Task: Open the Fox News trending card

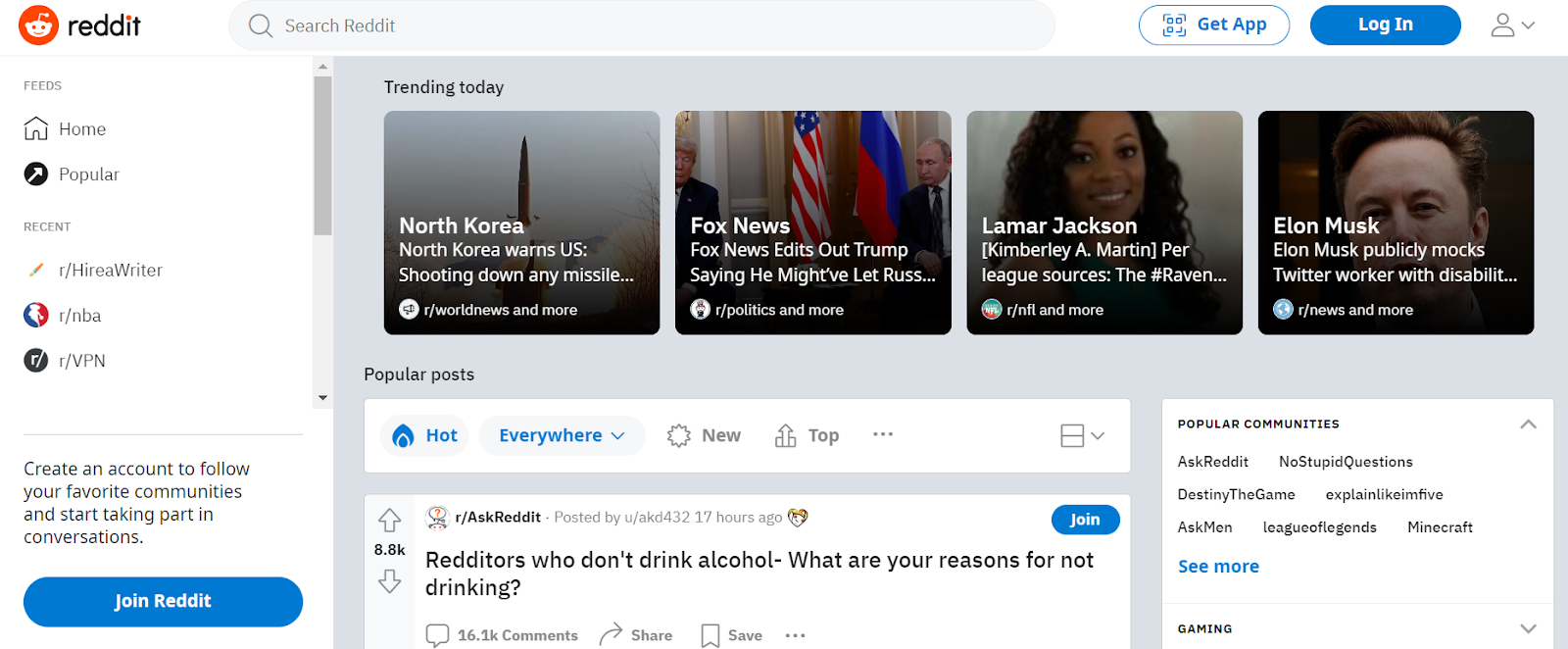Action: click(x=812, y=223)
